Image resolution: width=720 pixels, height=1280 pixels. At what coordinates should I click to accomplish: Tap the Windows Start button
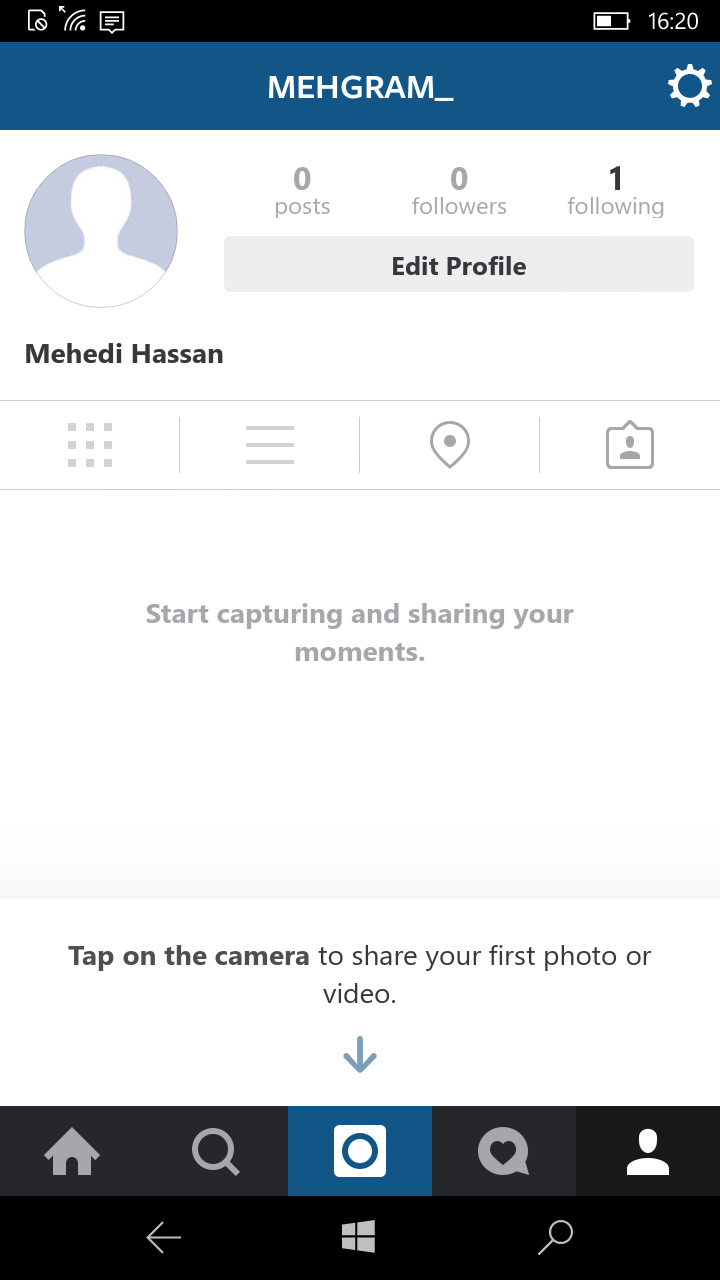coord(358,1237)
